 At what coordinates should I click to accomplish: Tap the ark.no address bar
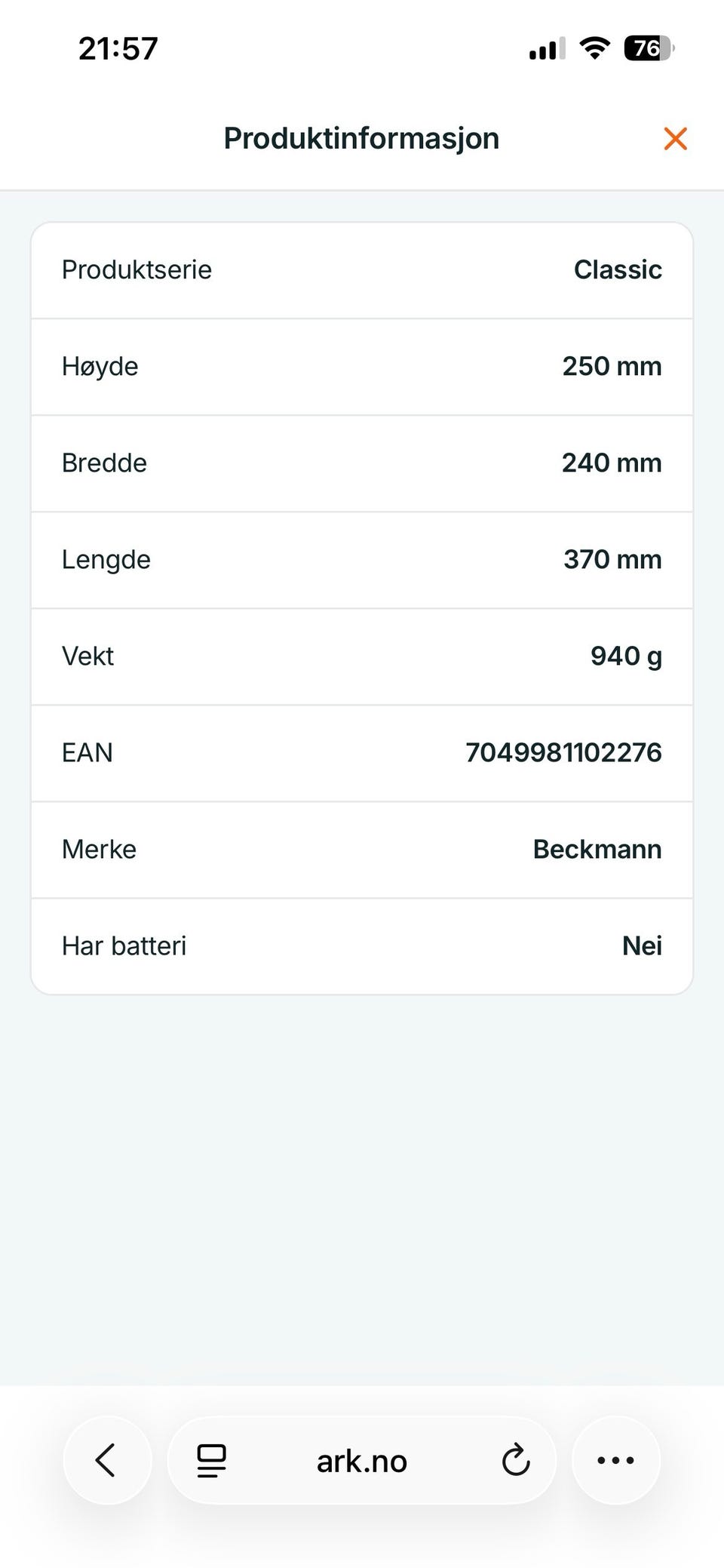pos(361,1461)
